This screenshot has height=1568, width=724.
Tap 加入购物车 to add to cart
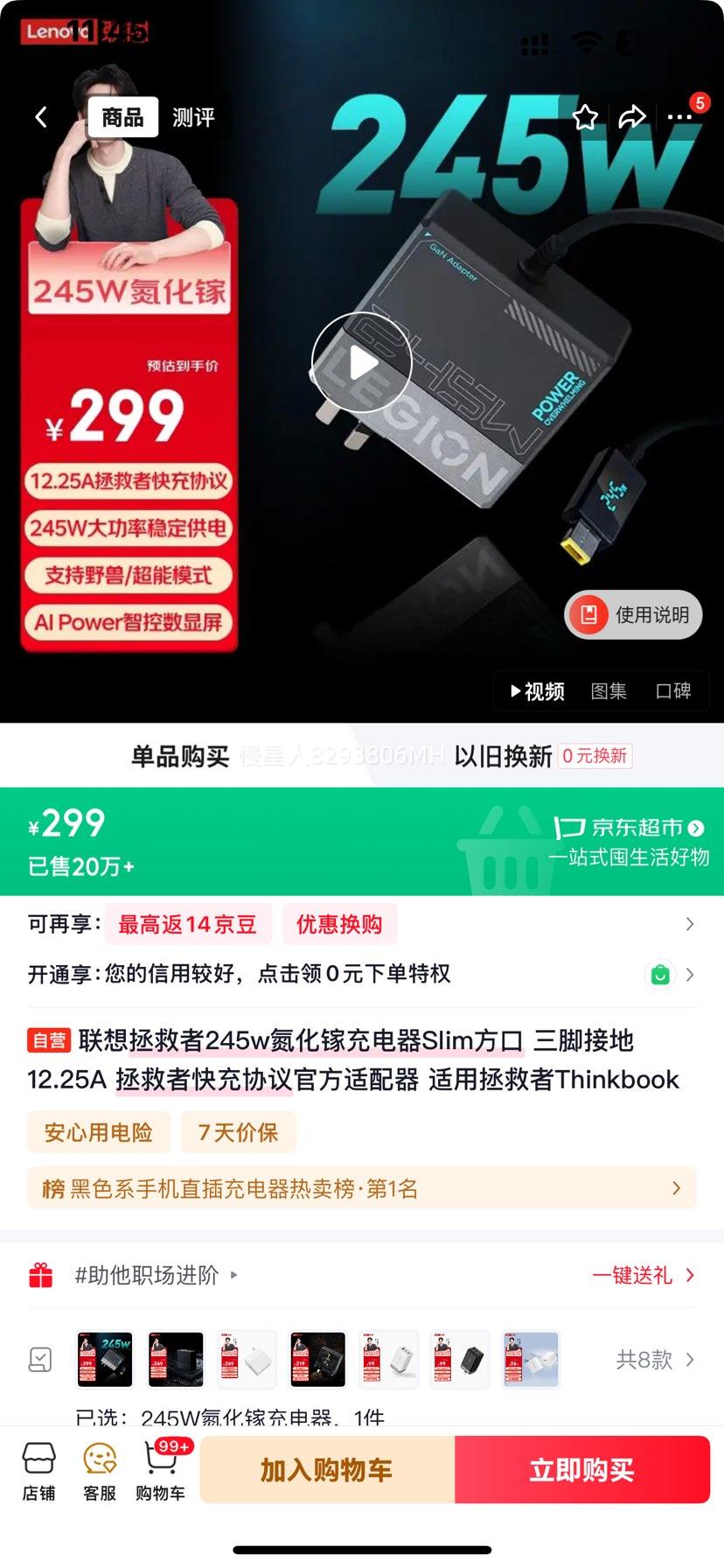327,1470
